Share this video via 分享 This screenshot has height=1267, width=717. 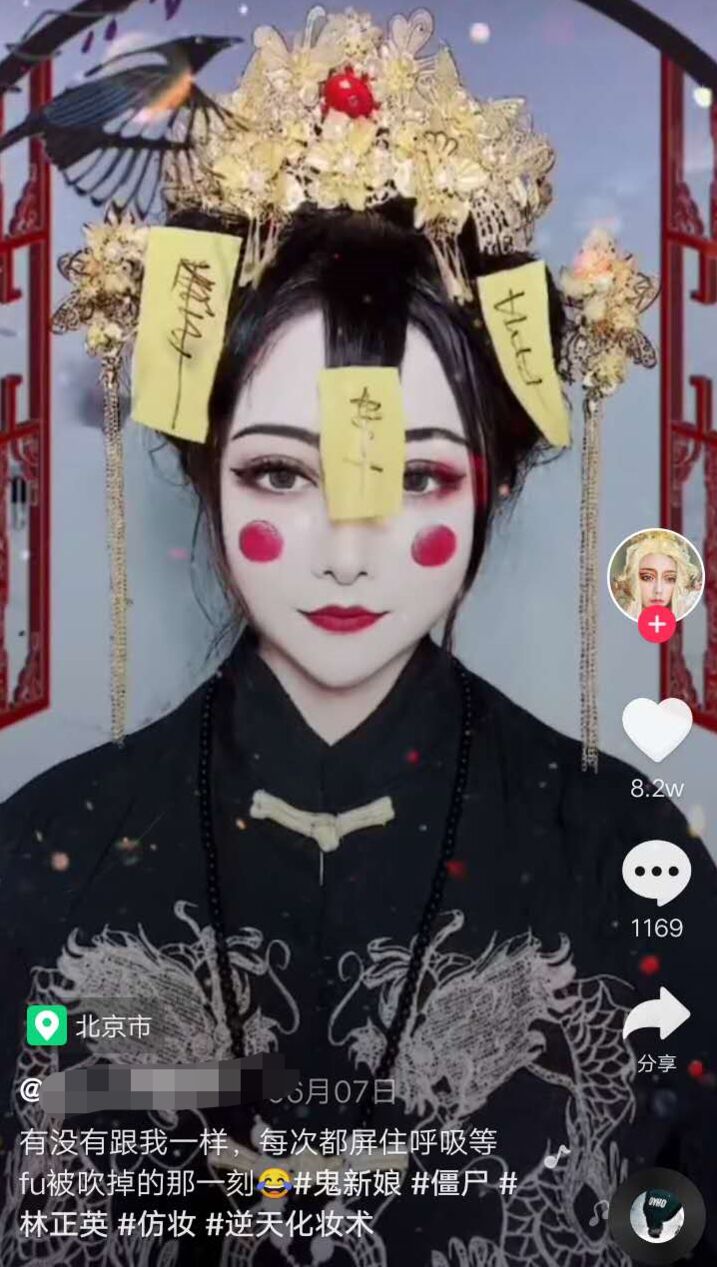pos(656,1015)
